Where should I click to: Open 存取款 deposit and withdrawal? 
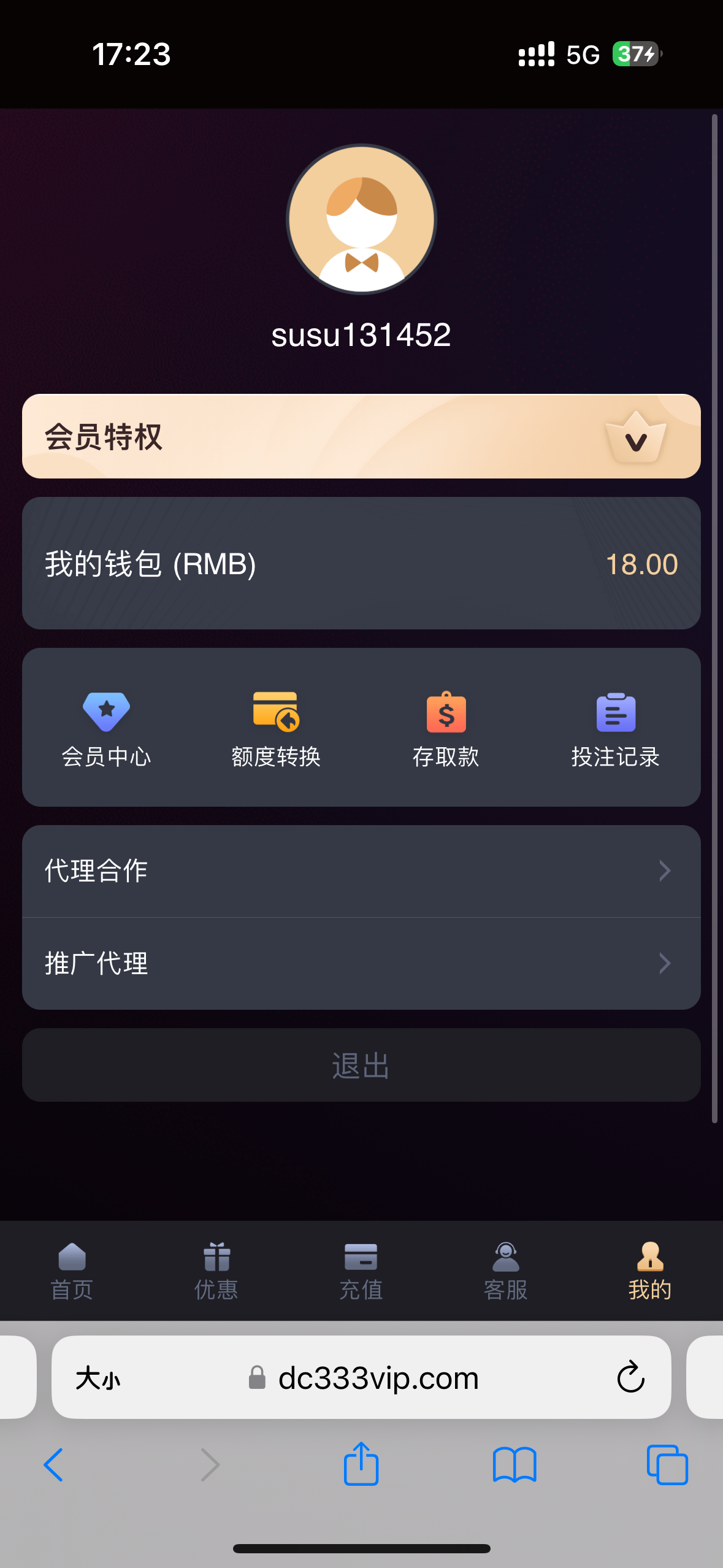446,729
